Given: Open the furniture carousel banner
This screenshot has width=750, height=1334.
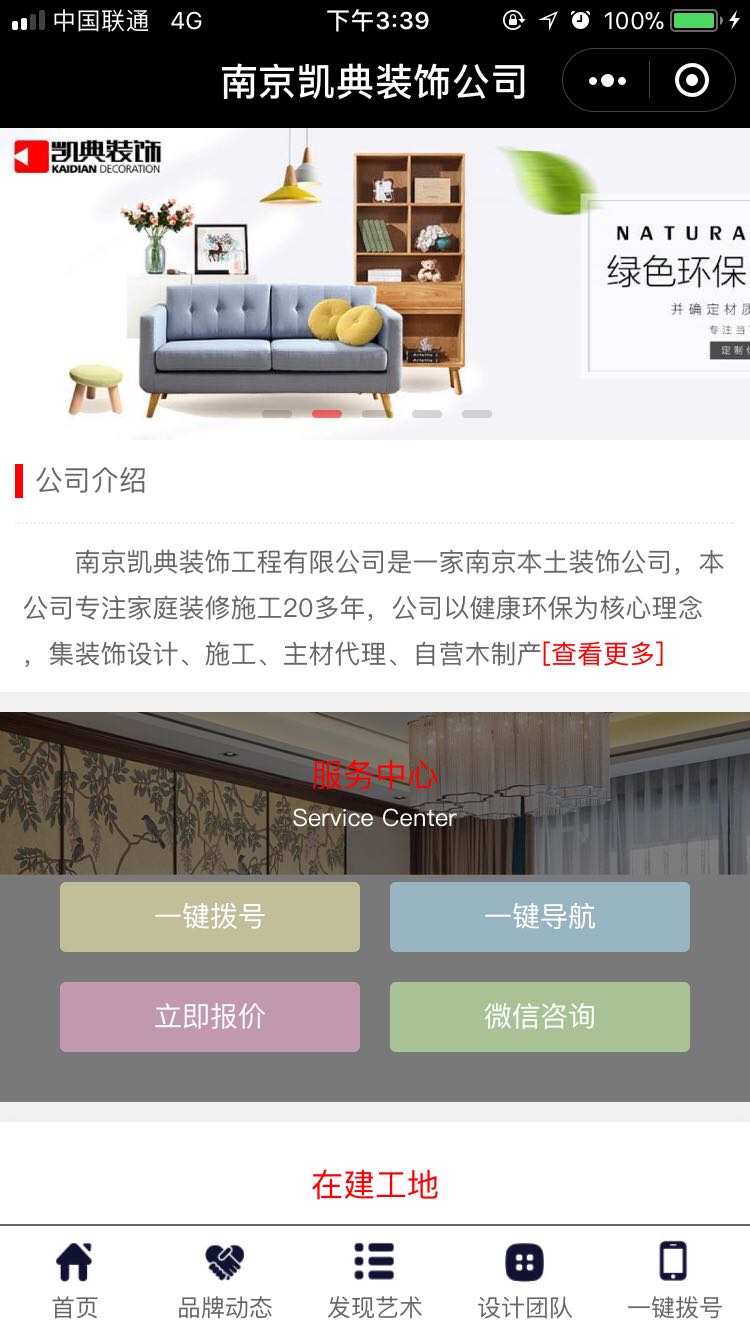Looking at the screenshot, I should pyautogui.click(x=375, y=285).
